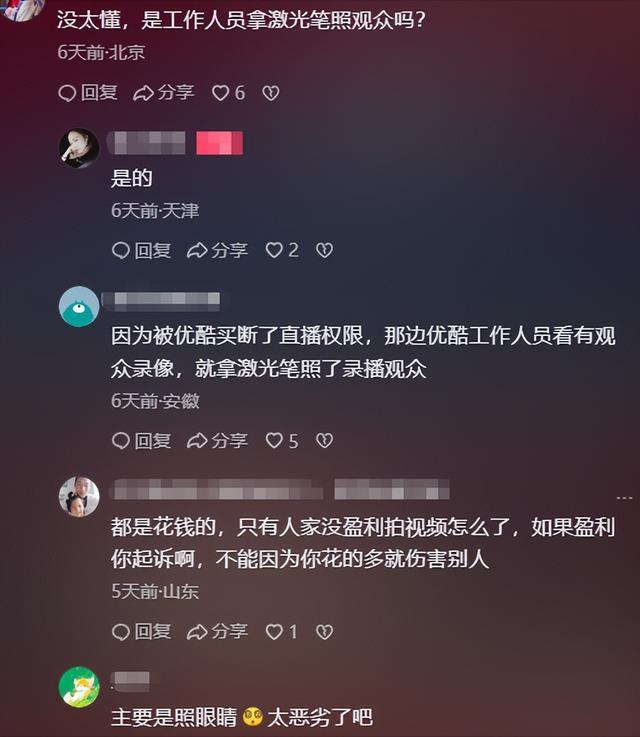Dislike the Anhui comment about 优酷
The height and width of the screenshot is (737, 640).
click(x=324, y=440)
